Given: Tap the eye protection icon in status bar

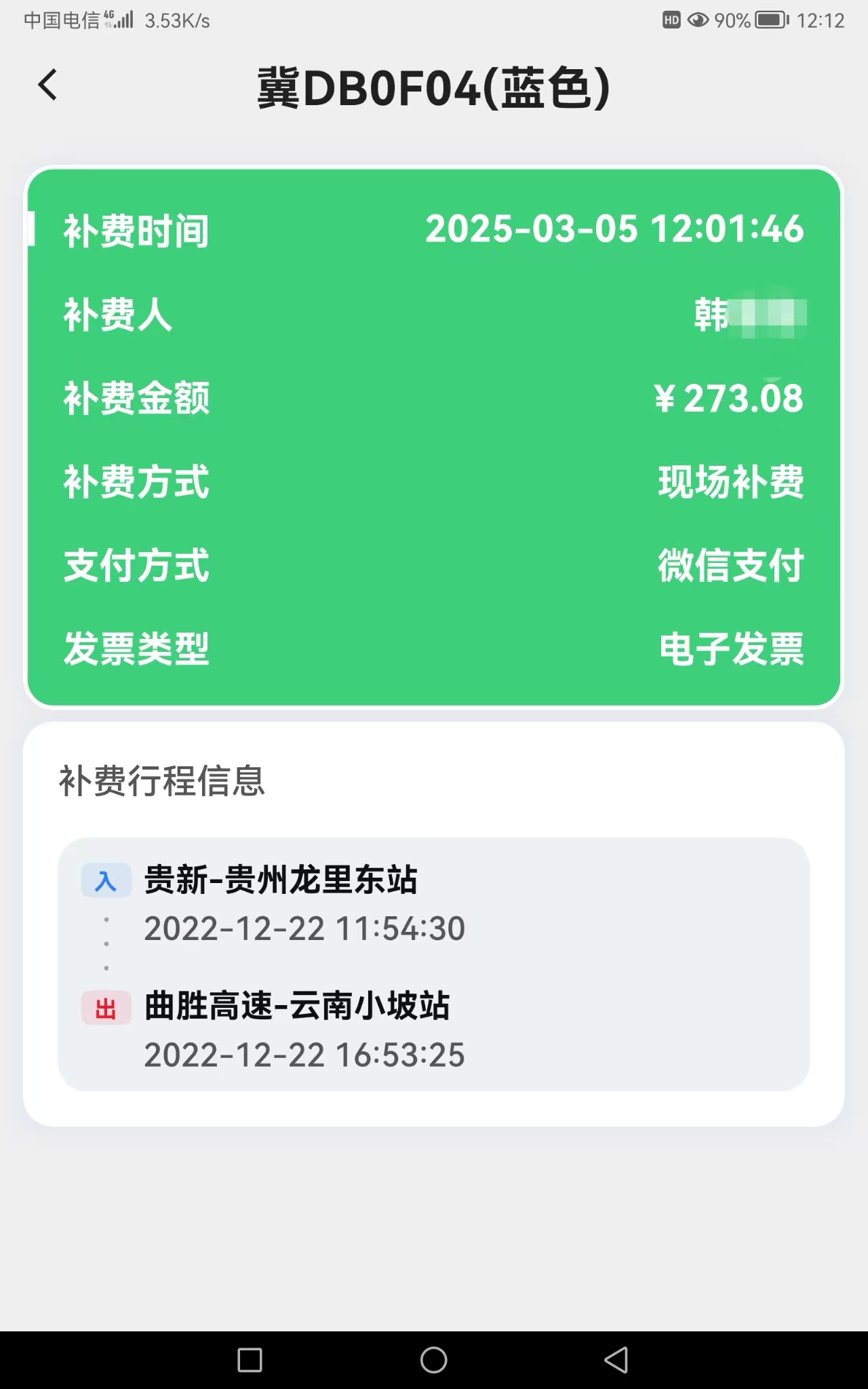Looking at the screenshot, I should (698, 21).
